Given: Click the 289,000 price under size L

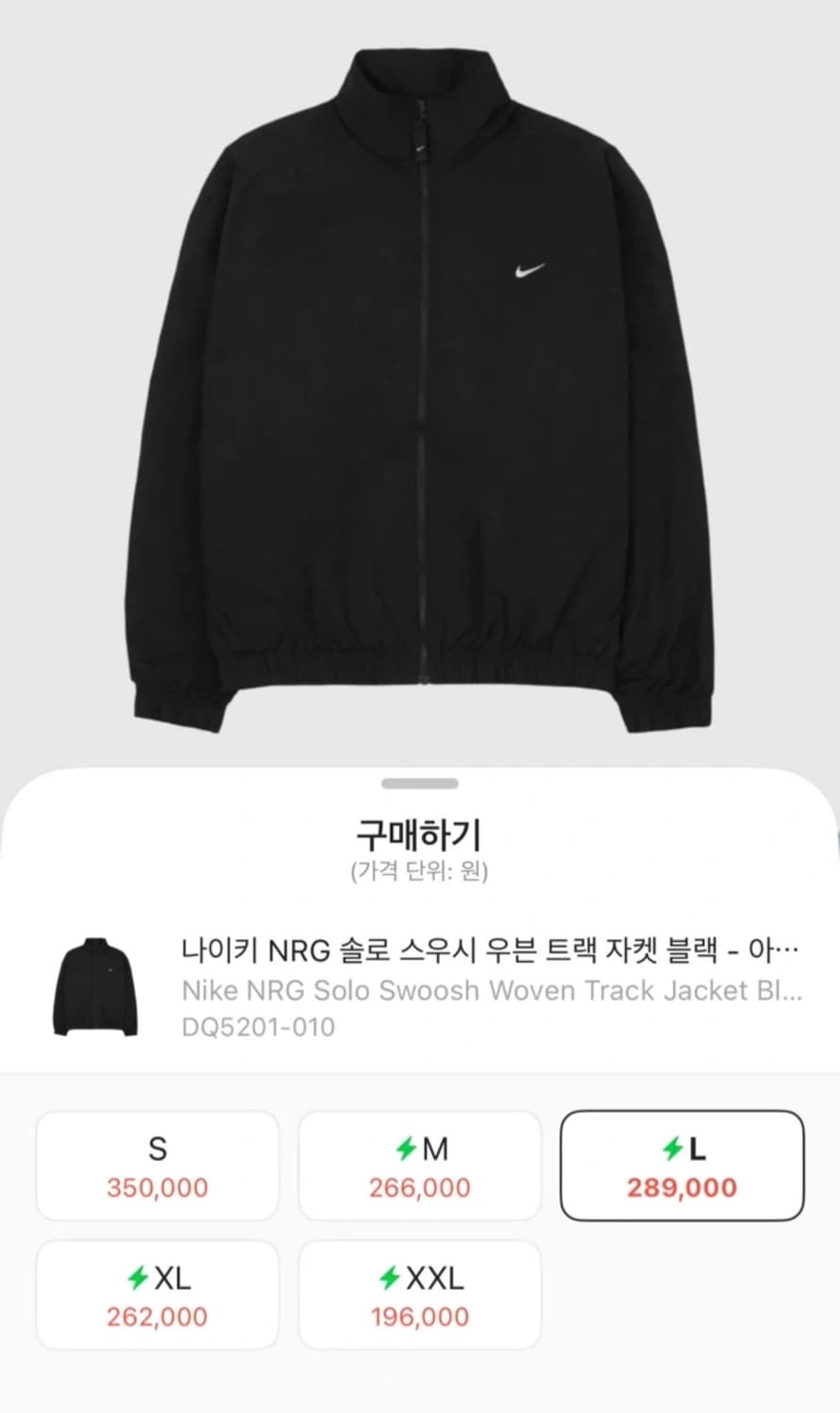Looking at the screenshot, I should point(682,1187).
